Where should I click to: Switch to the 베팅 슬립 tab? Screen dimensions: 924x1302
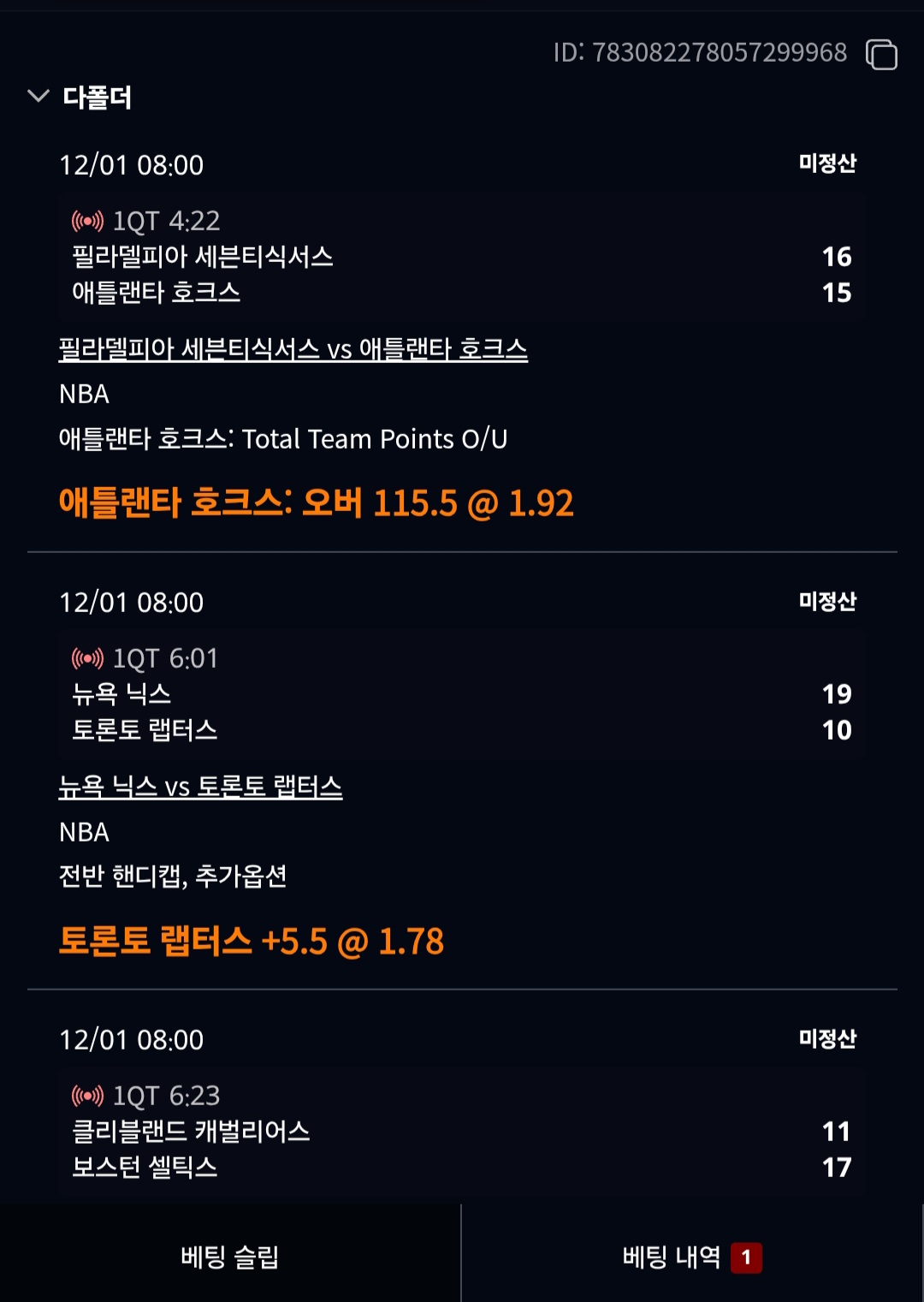tap(229, 1256)
